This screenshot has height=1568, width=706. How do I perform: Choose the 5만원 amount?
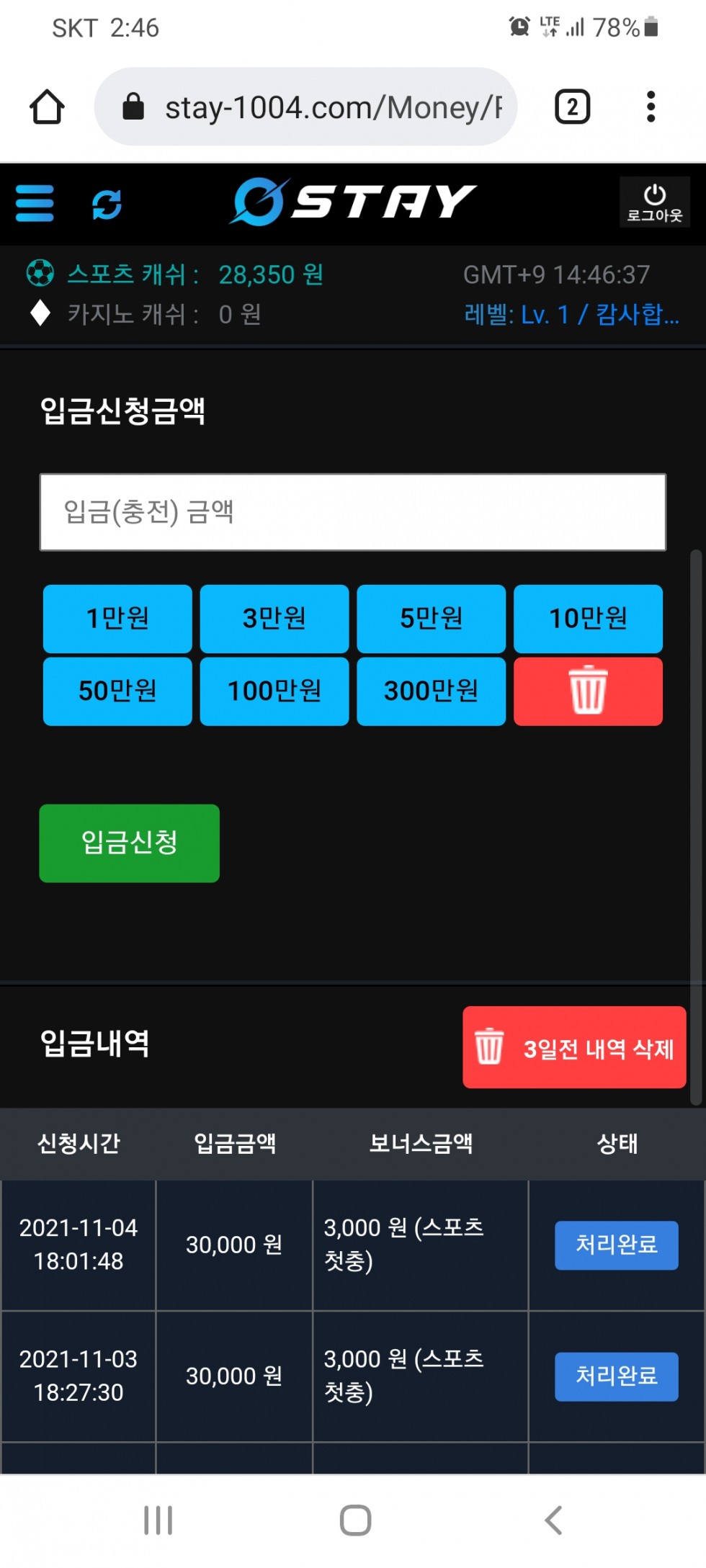[x=431, y=619]
